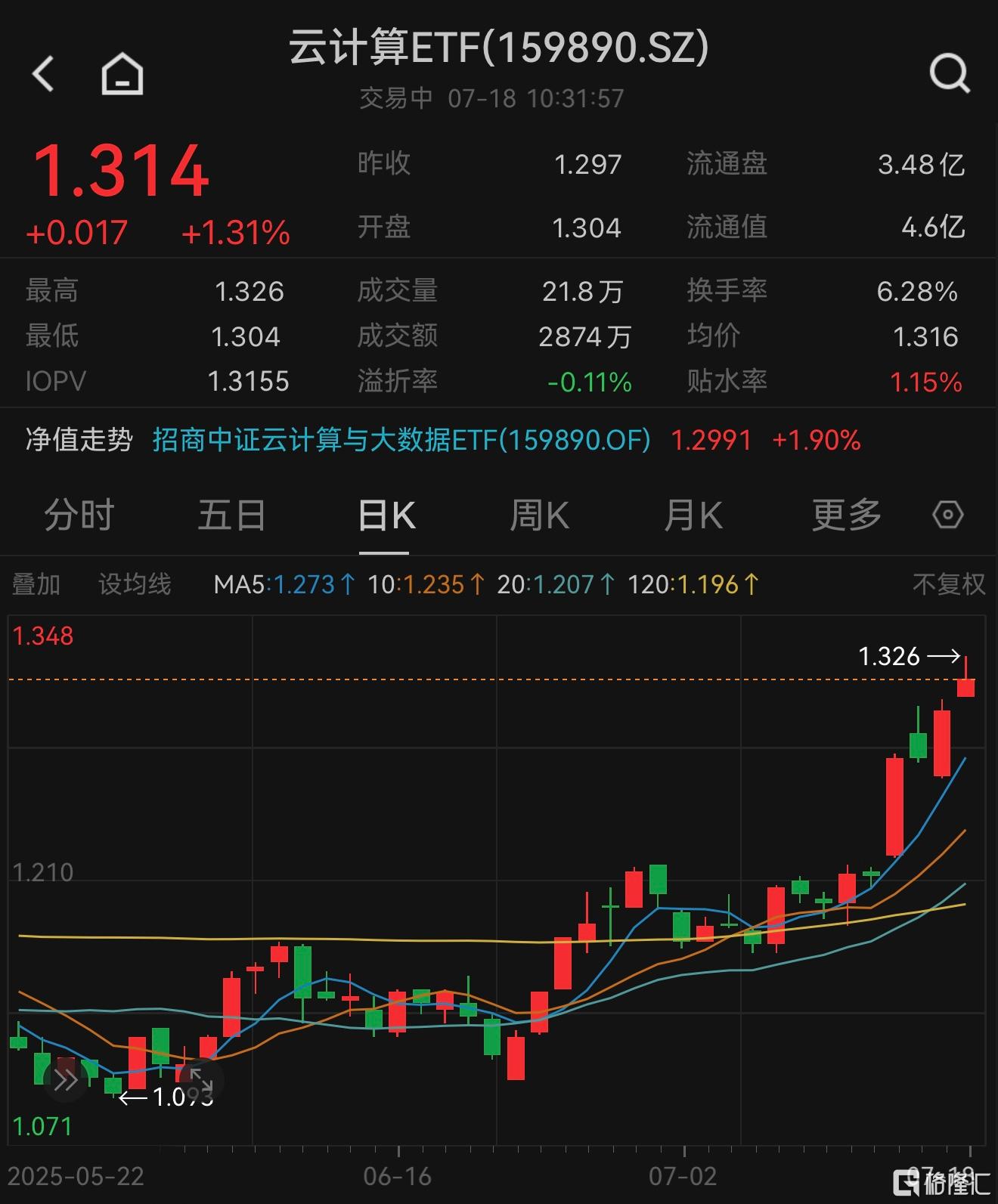The height and width of the screenshot is (1204, 998).
Task: Open the search magnifier
Action: pos(949,74)
